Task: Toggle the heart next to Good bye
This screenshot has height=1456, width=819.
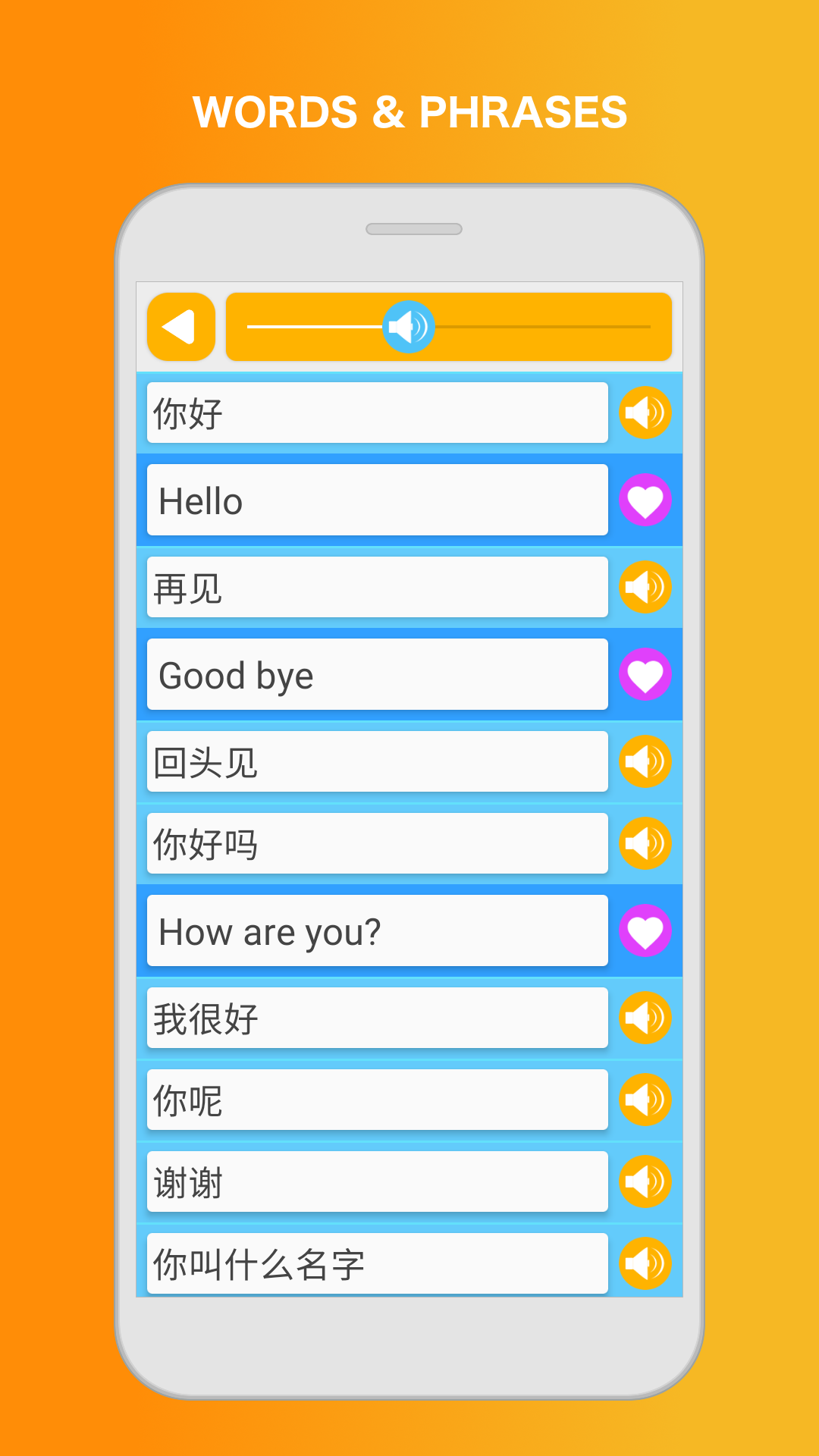Action: (645, 674)
